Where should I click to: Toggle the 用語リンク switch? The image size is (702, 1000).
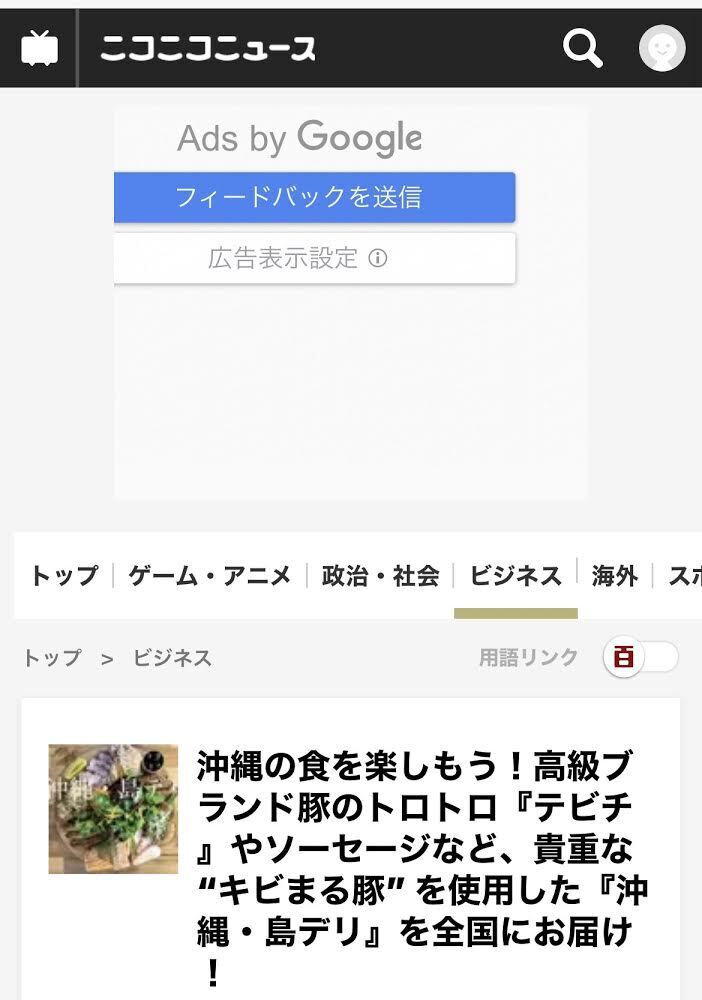point(640,658)
